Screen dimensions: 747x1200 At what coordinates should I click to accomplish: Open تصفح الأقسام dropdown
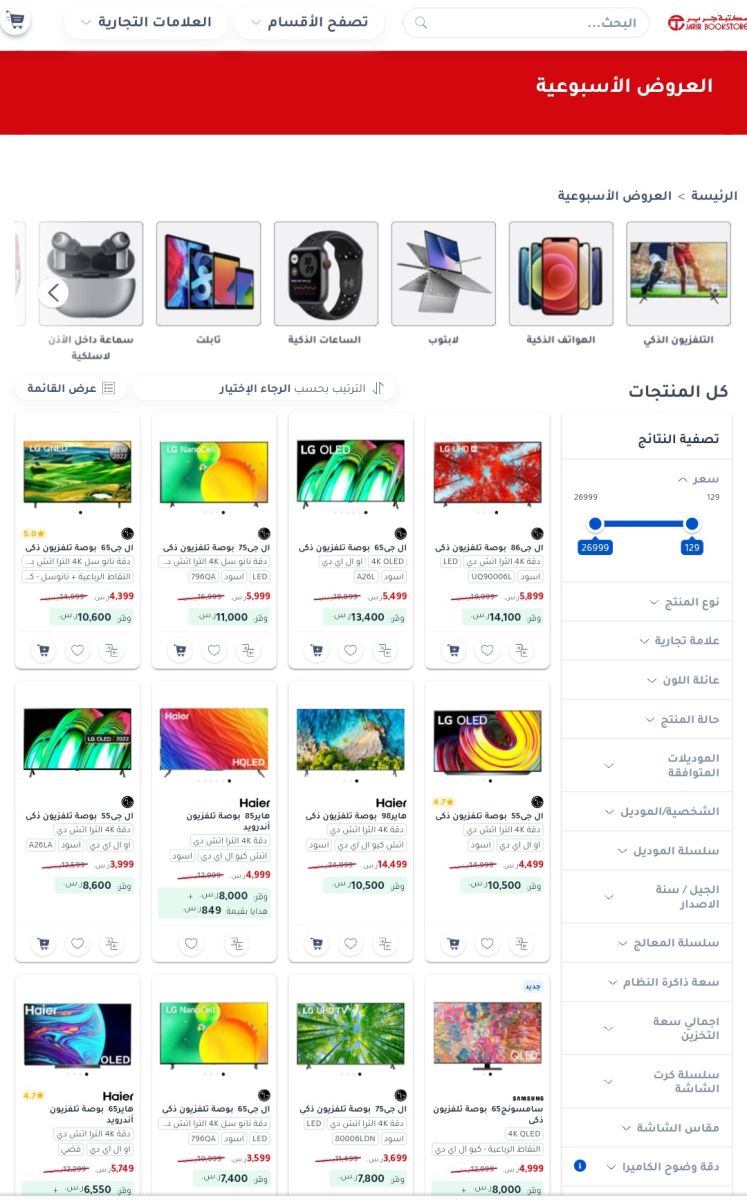click(309, 22)
